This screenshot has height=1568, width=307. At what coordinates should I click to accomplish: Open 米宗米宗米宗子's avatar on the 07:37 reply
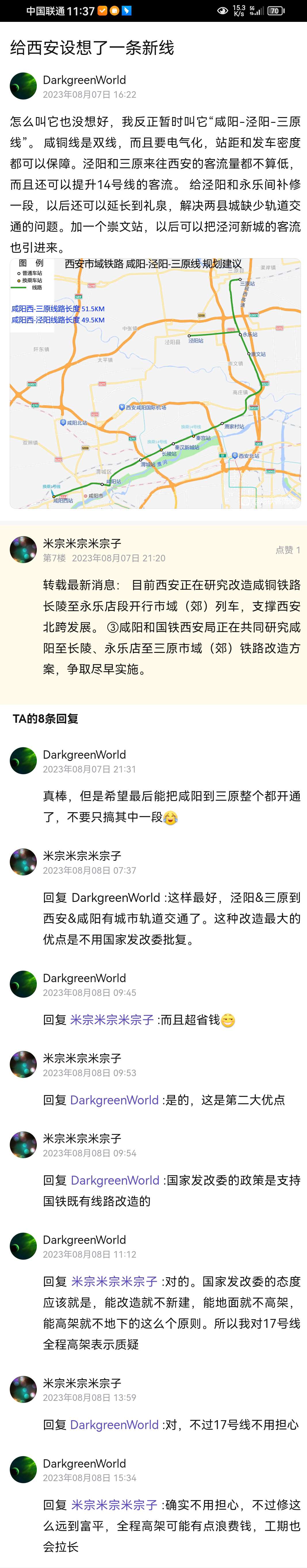23,862
